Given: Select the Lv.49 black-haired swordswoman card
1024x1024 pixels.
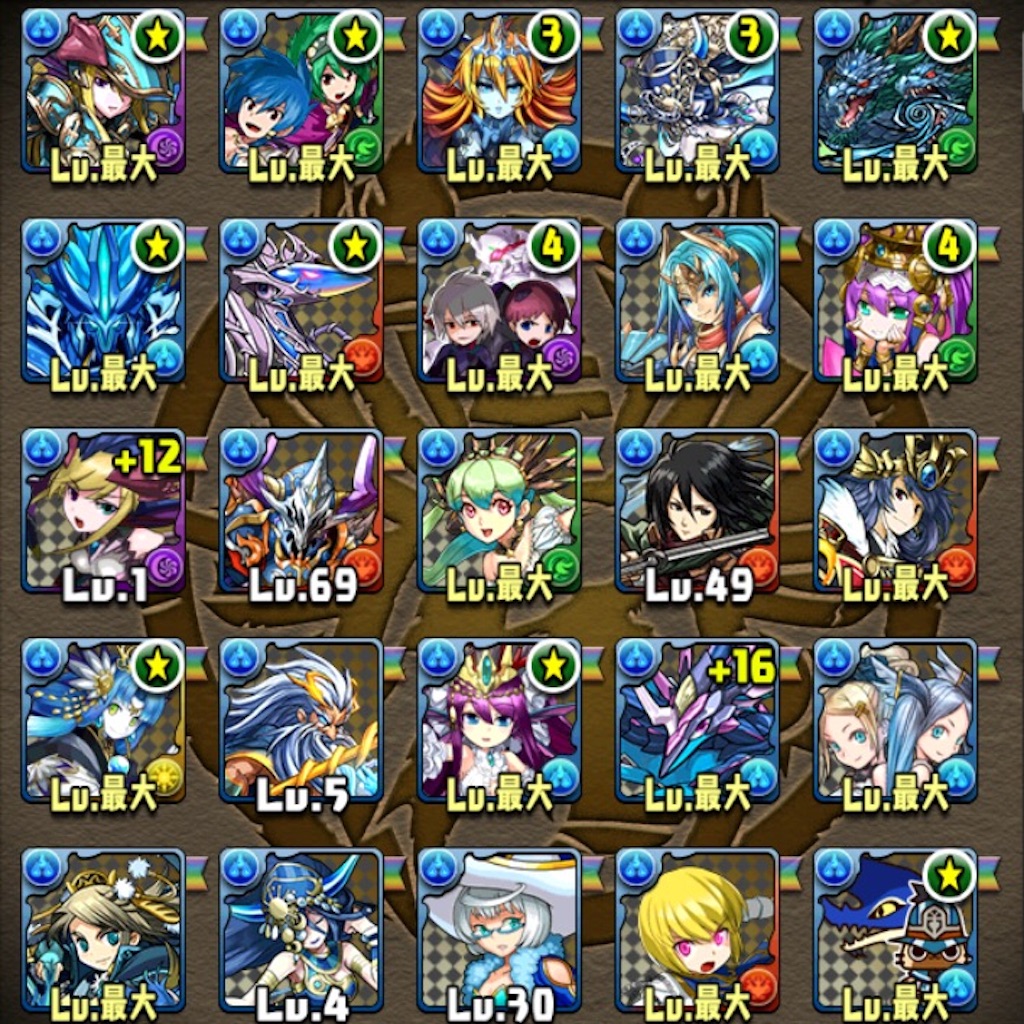Looking at the screenshot, I should 698,512.
